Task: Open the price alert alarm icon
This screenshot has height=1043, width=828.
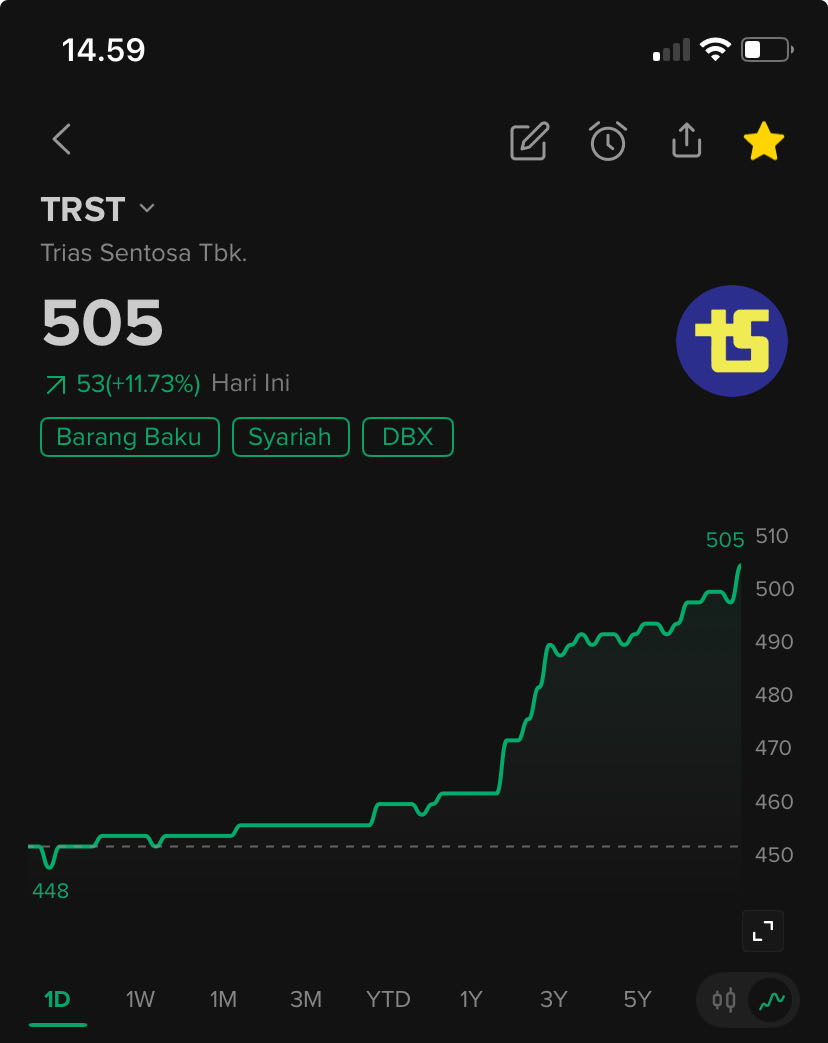Action: click(608, 141)
